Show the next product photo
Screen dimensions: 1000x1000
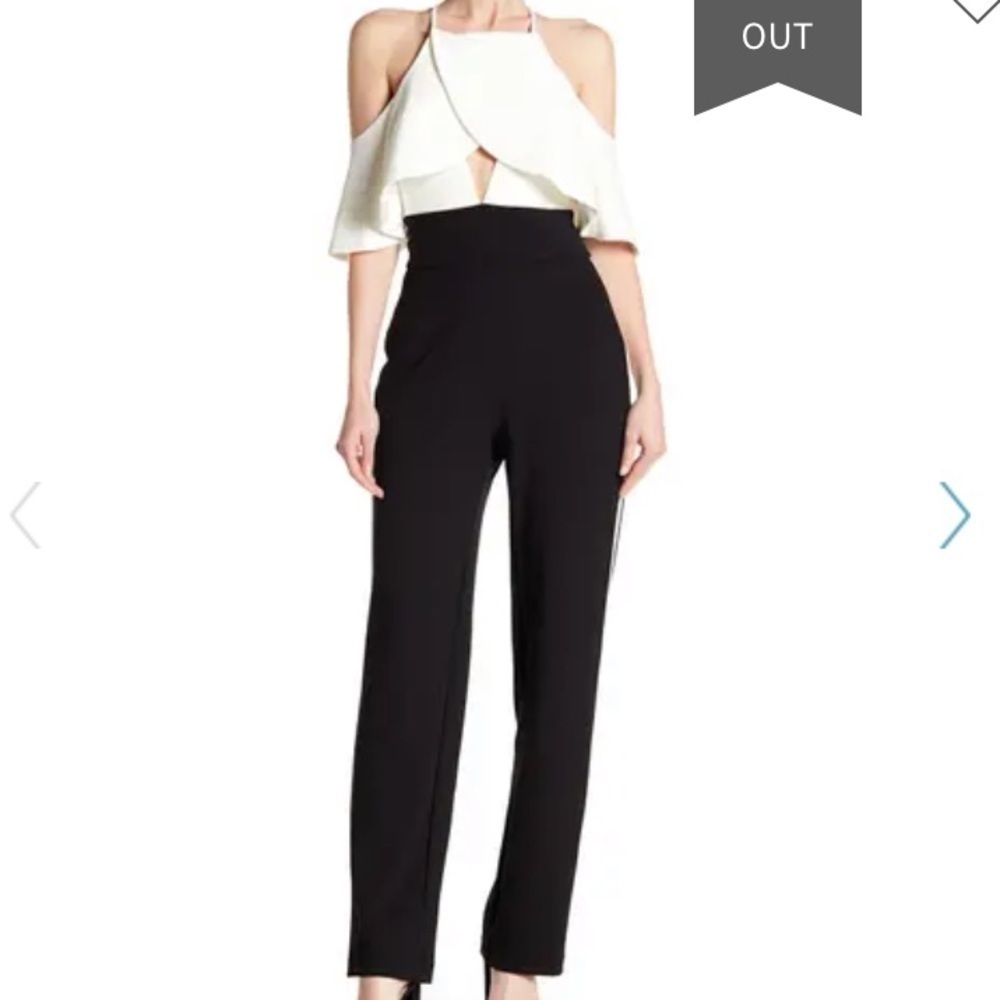[955, 515]
